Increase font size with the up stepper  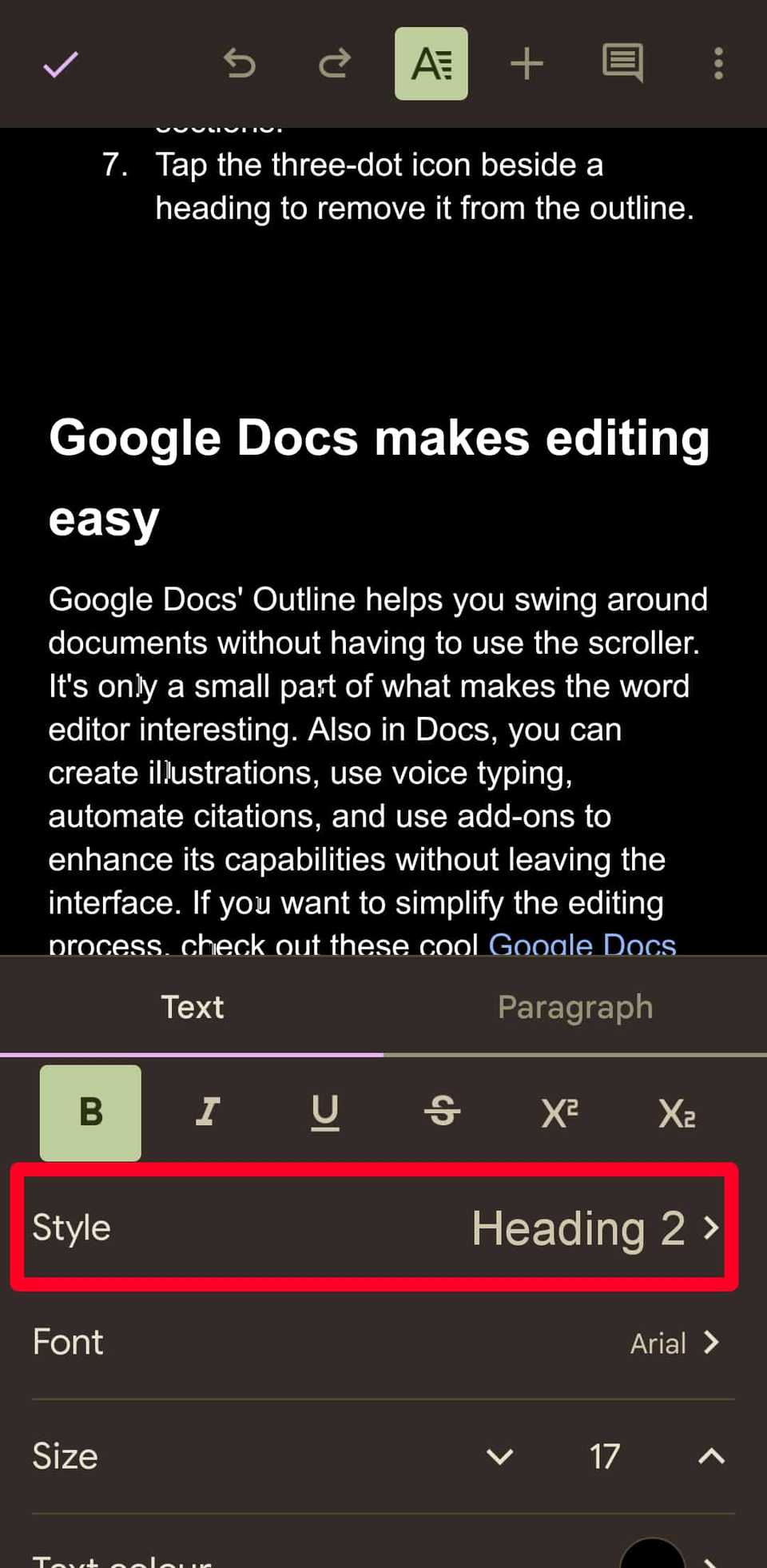coord(709,1456)
